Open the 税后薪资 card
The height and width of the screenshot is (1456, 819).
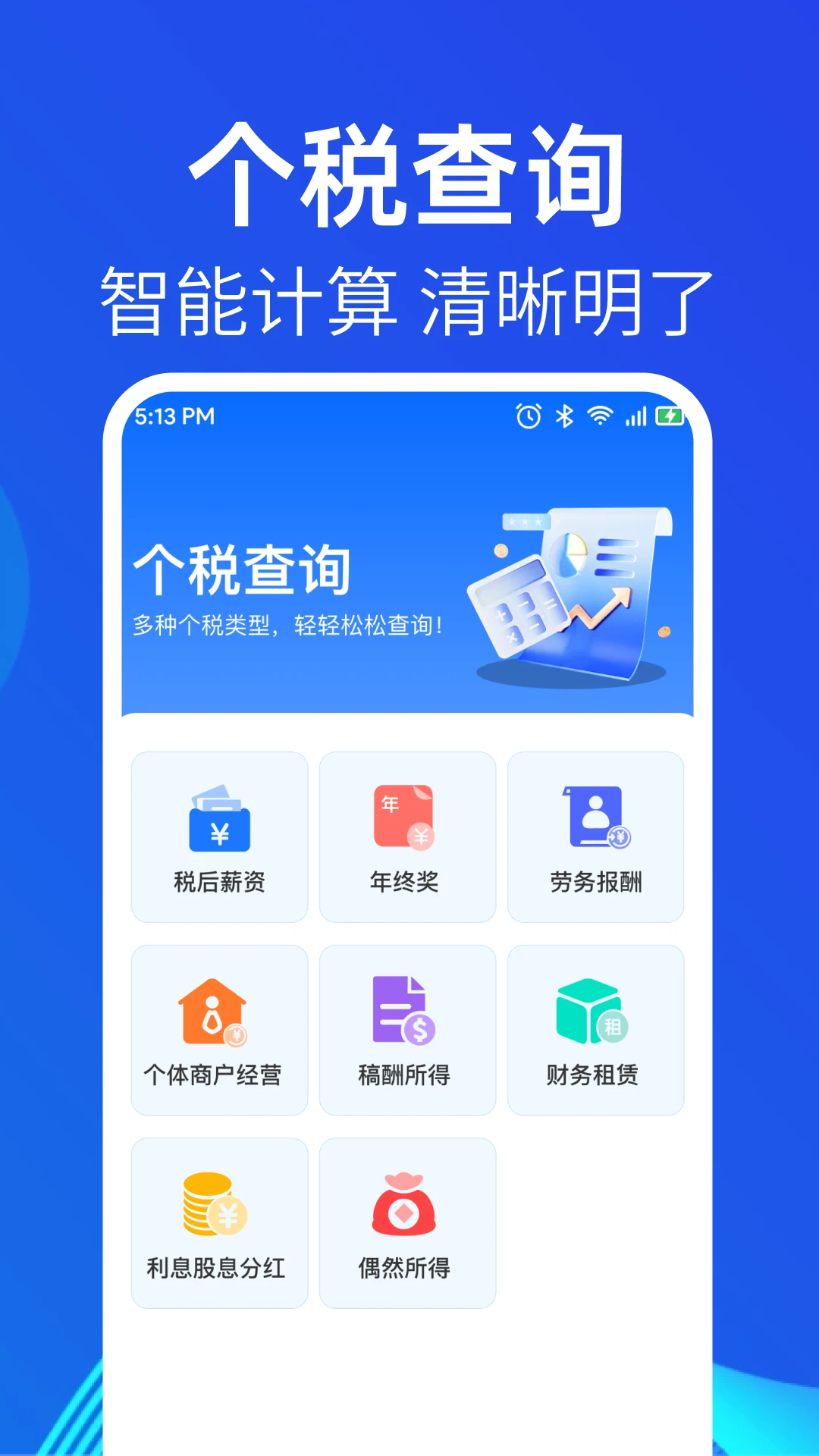[218, 838]
